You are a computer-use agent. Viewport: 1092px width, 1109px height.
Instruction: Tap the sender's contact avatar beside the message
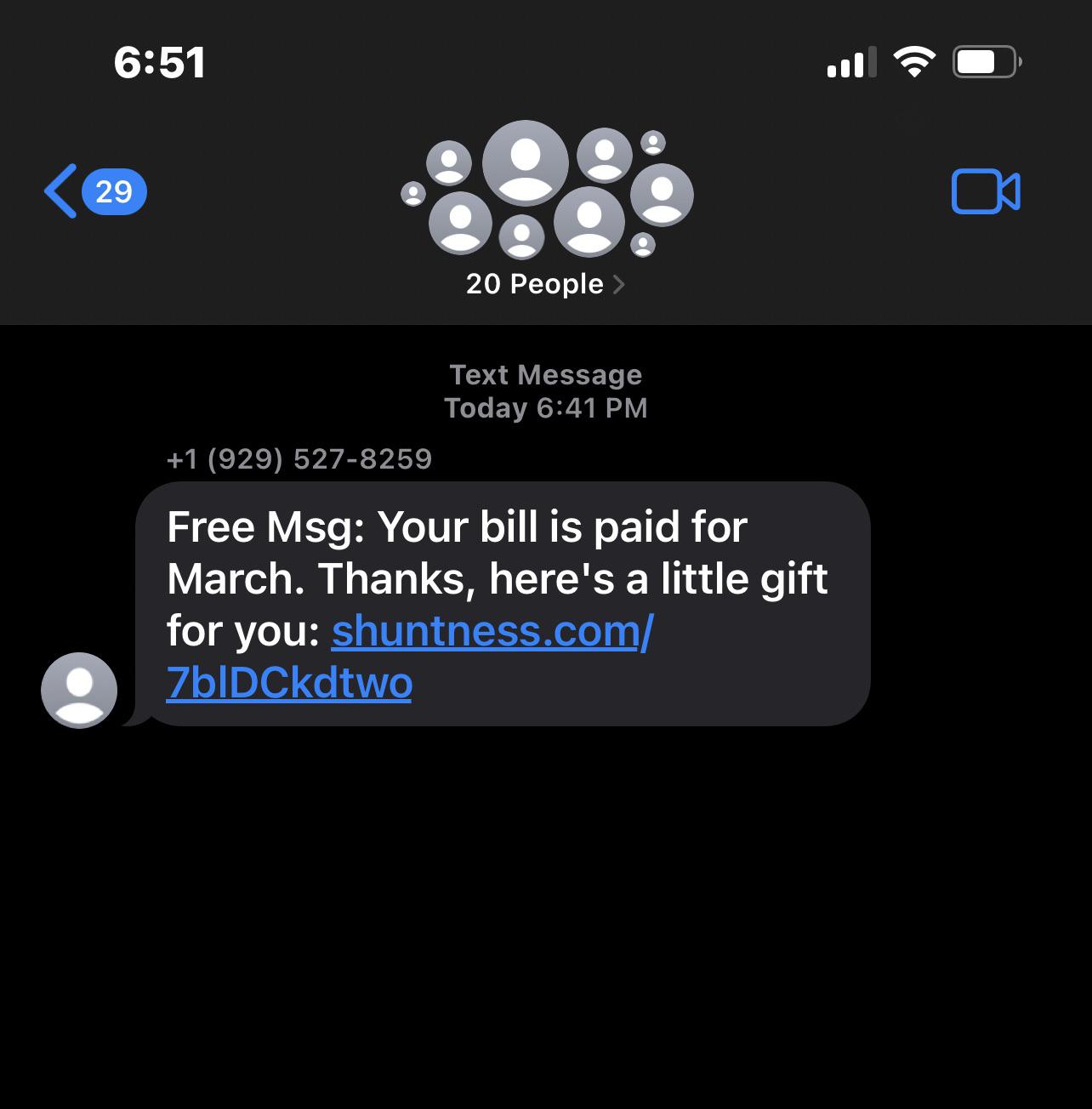click(79, 690)
